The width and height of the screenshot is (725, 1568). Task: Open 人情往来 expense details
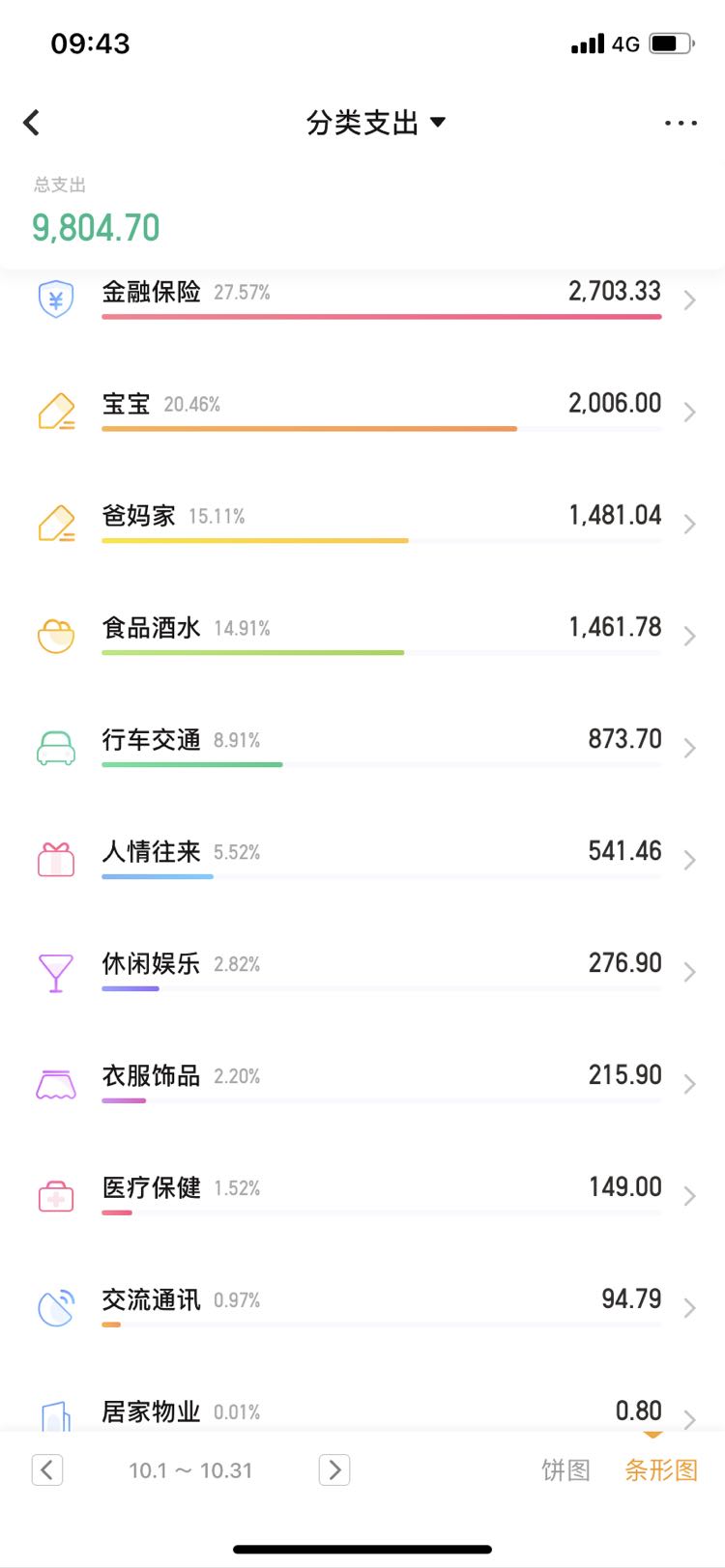pos(362,860)
